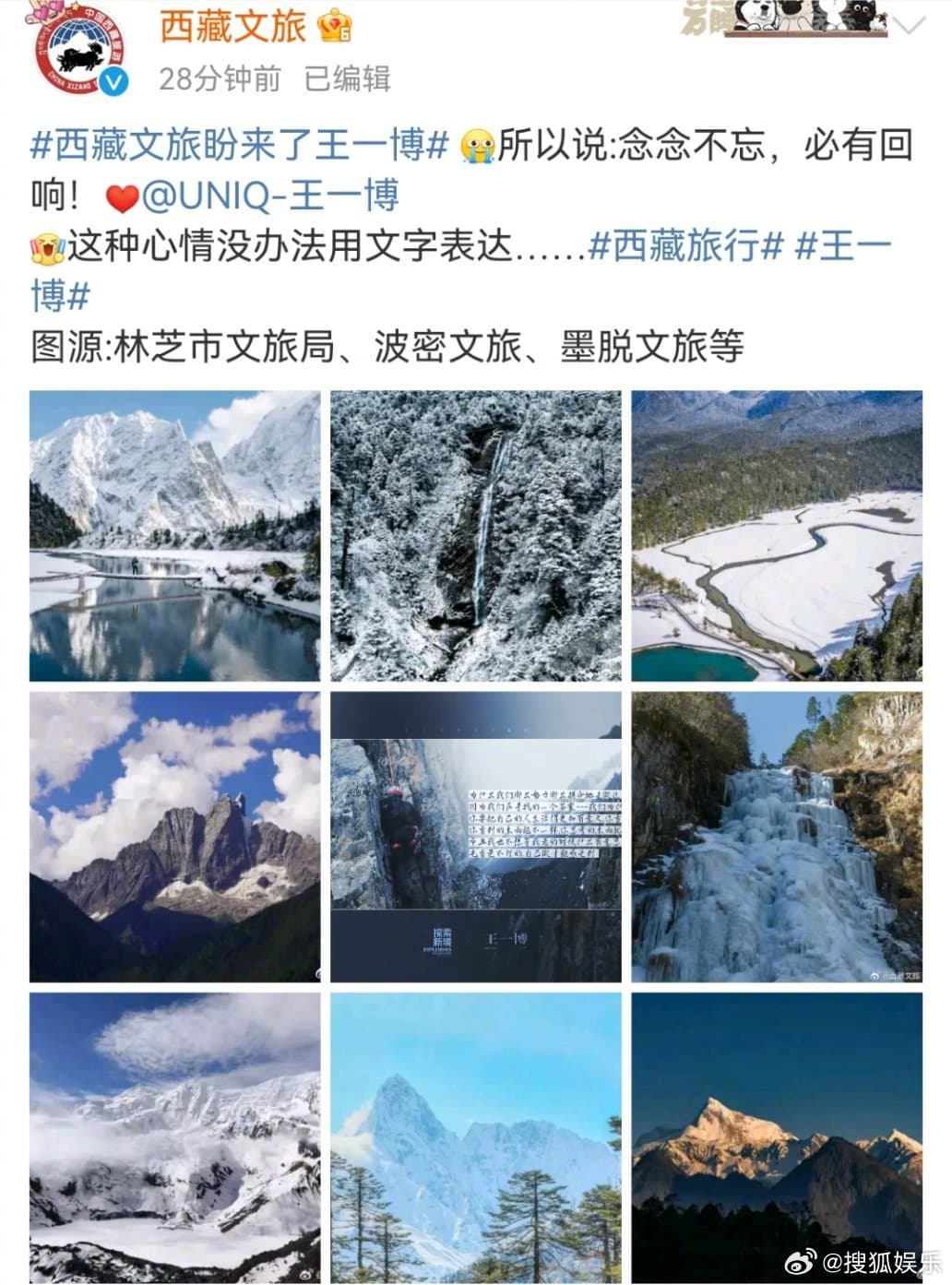Expand the post options chevron

pyautogui.click(x=910, y=26)
